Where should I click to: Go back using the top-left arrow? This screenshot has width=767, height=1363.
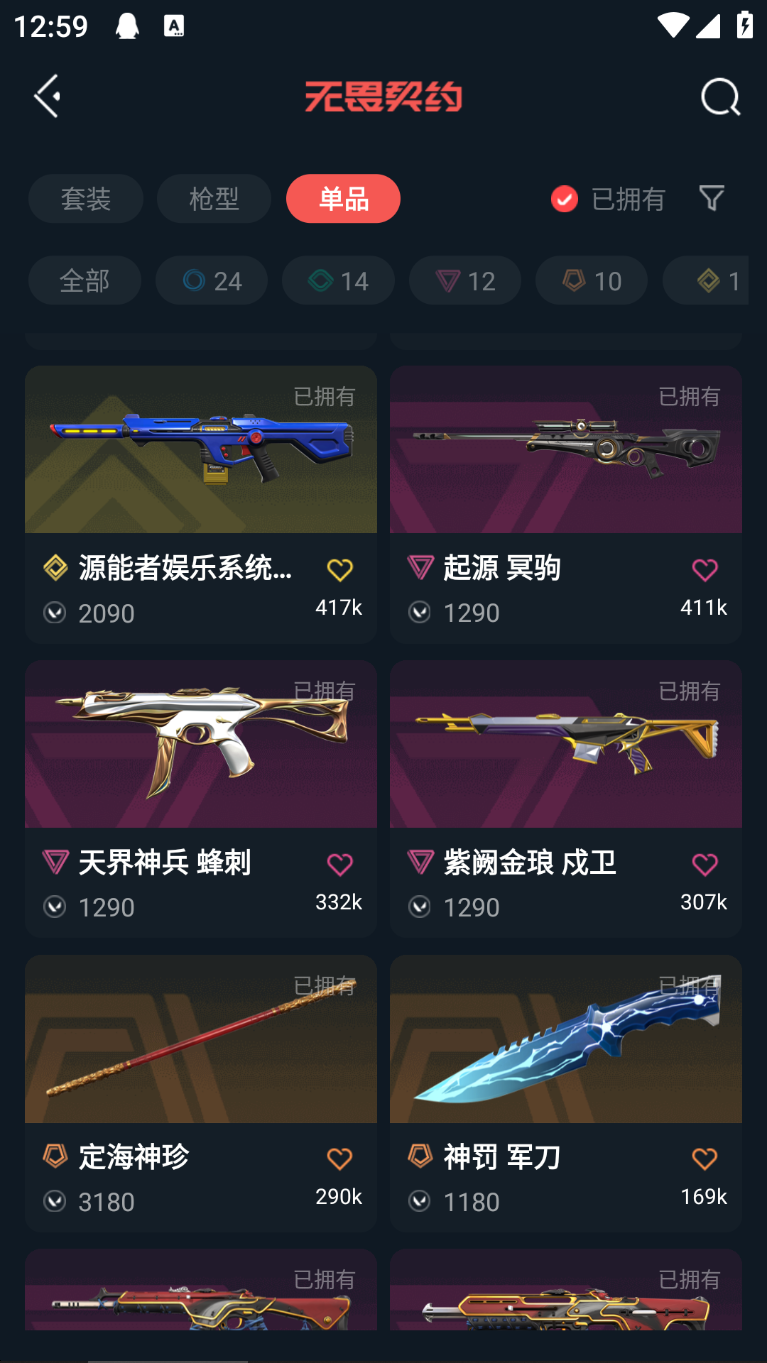pyautogui.click(x=47, y=96)
